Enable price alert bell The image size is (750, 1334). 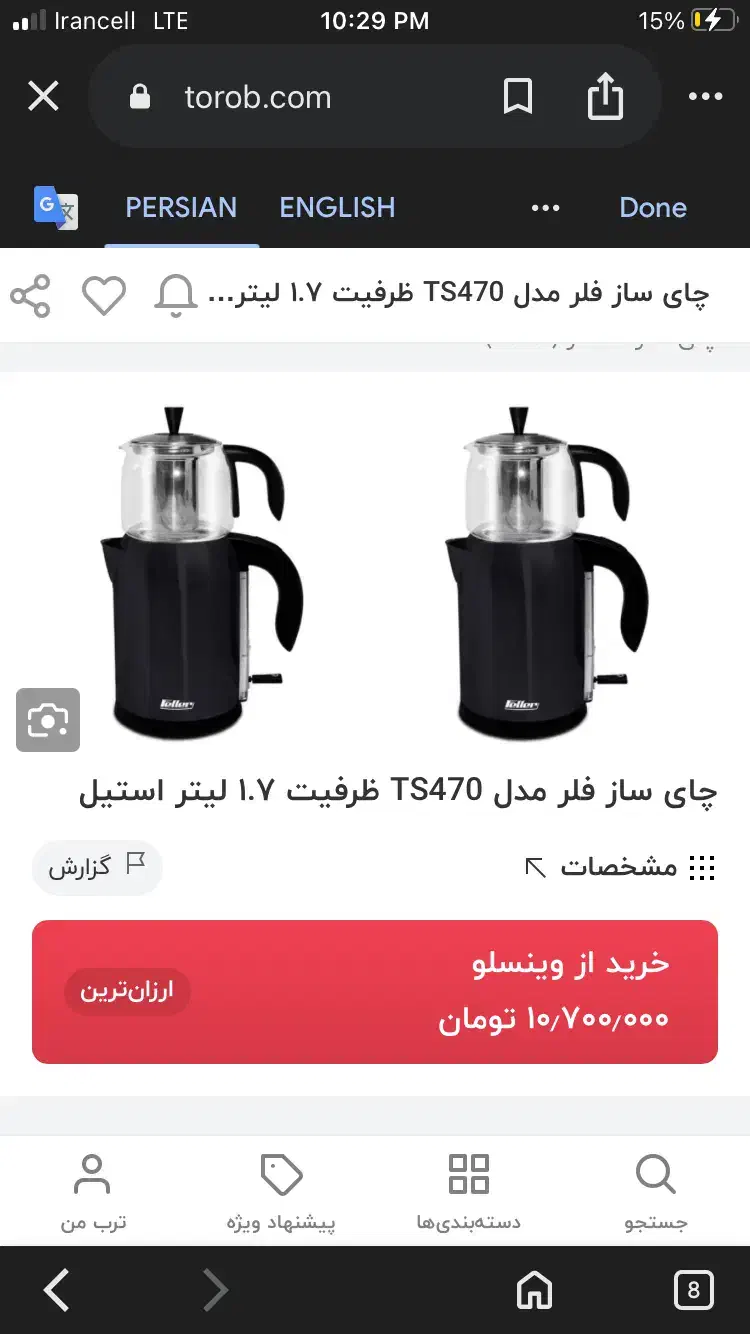[176, 296]
